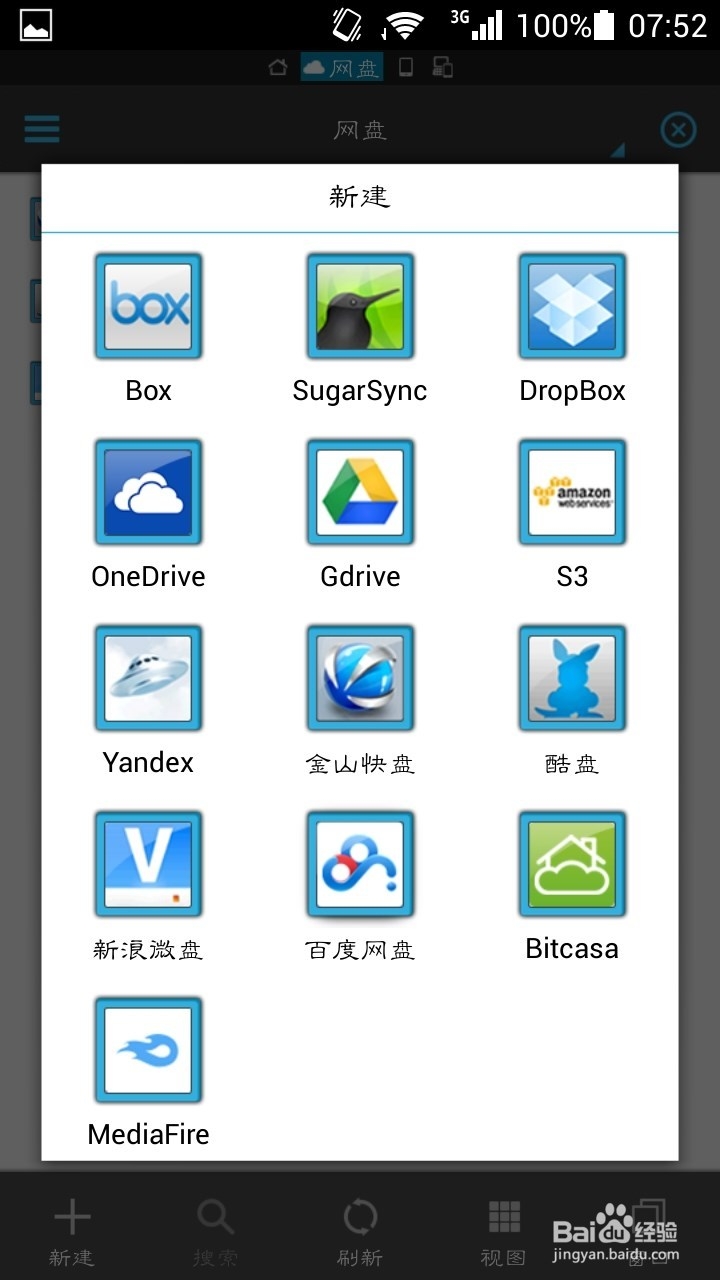
Task: Add a Gdrive account
Action: tap(360, 492)
